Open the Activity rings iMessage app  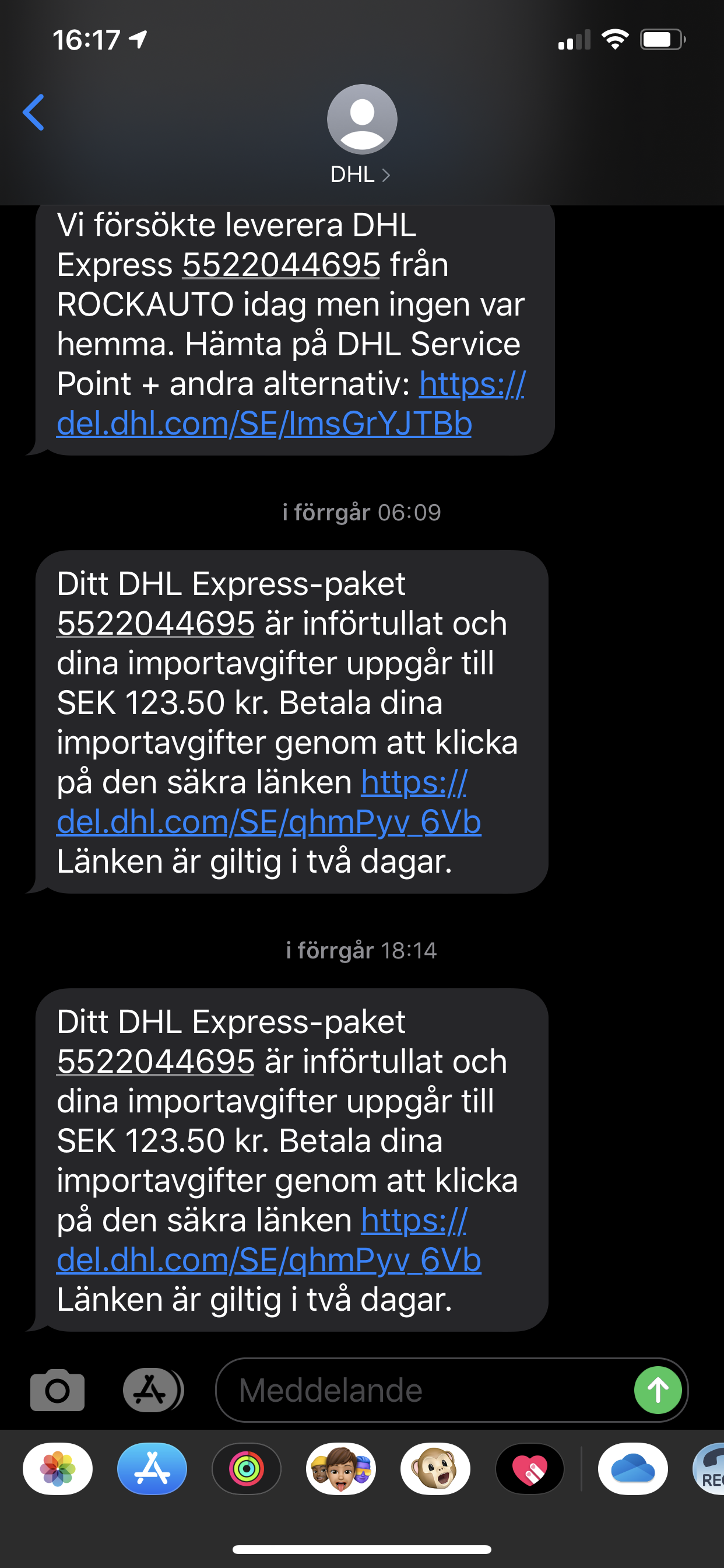(247, 1469)
